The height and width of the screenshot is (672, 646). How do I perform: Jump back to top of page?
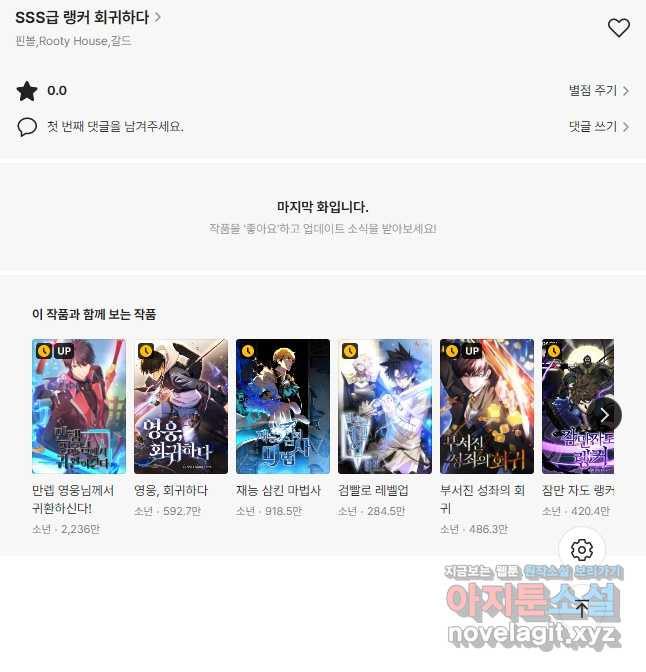pyautogui.click(x=582, y=607)
